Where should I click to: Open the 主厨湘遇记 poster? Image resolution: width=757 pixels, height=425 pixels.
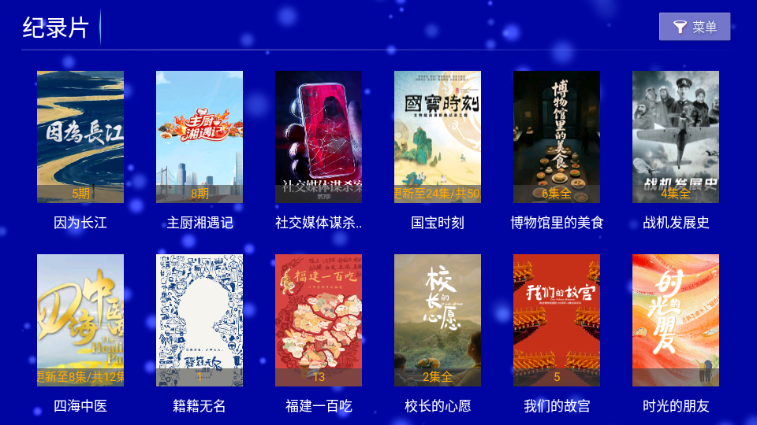(199, 136)
